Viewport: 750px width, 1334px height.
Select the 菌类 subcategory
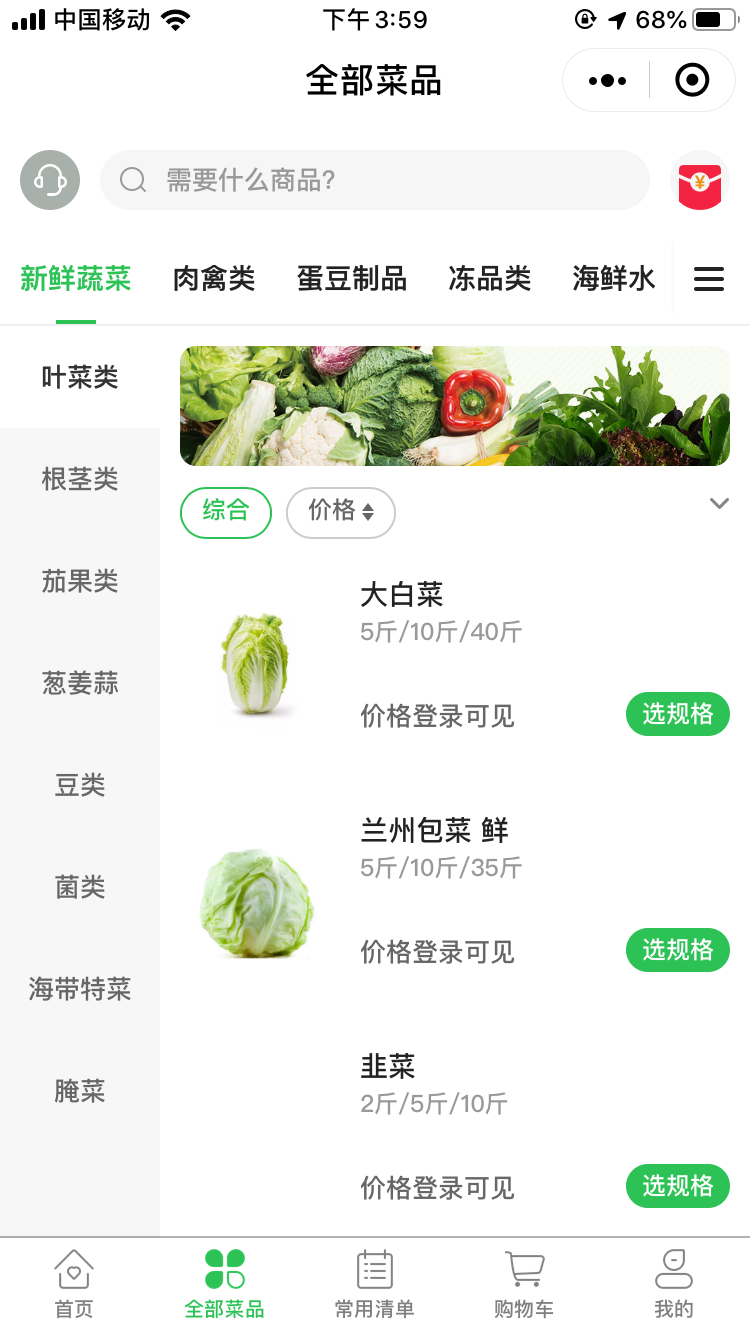point(80,887)
